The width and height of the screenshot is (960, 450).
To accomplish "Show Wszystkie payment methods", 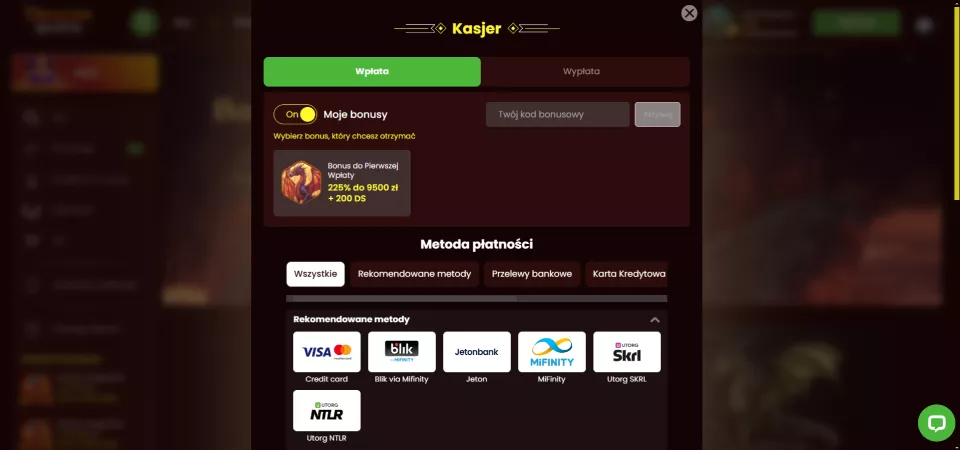I will pos(315,274).
